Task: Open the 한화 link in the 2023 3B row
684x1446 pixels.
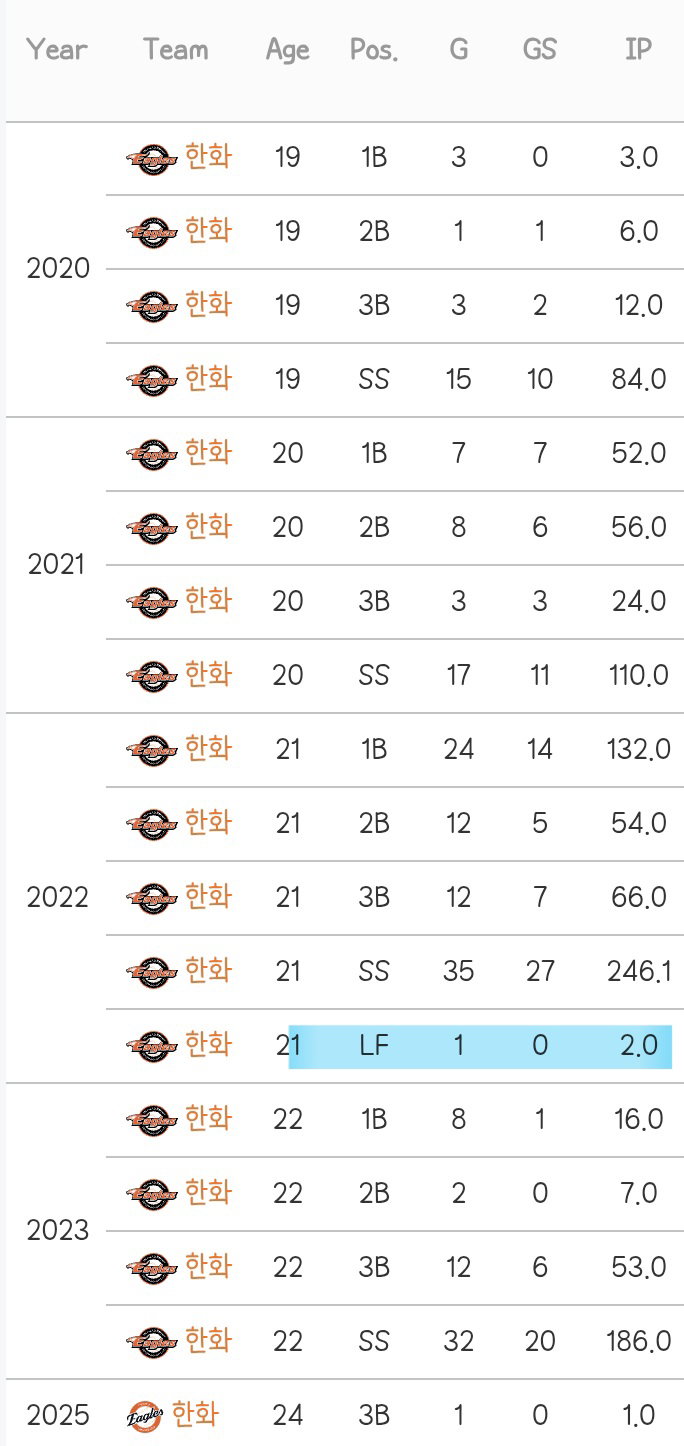Action: 208,1267
